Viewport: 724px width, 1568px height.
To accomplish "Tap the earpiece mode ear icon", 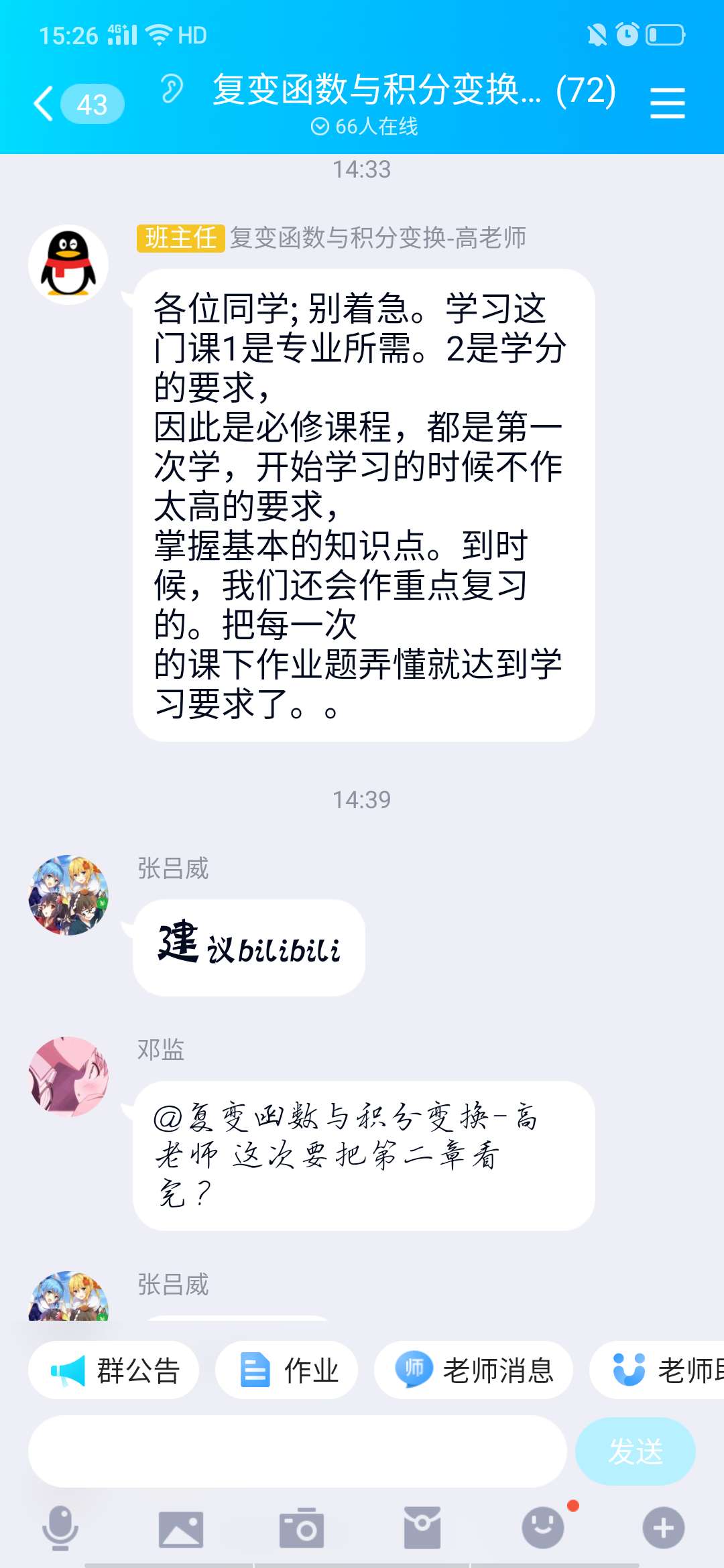I will point(172,88).
